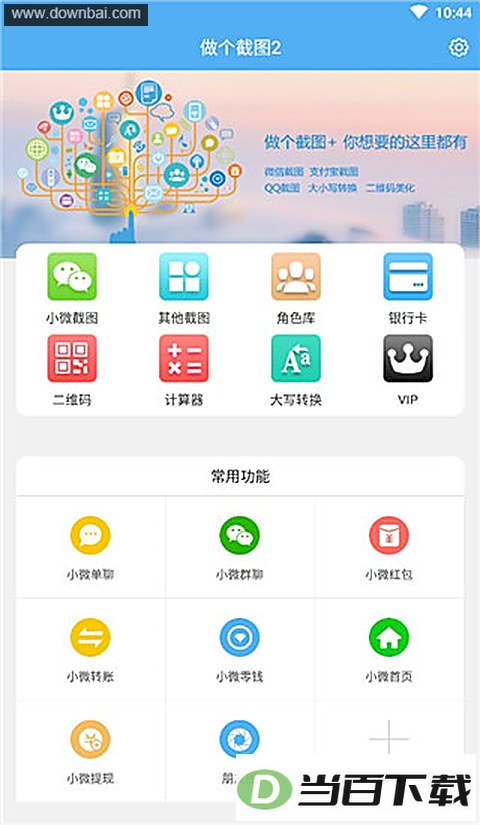Tap the 小微转账 transfer shortcut
Viewport: 480px width, 825px height.
91,649
